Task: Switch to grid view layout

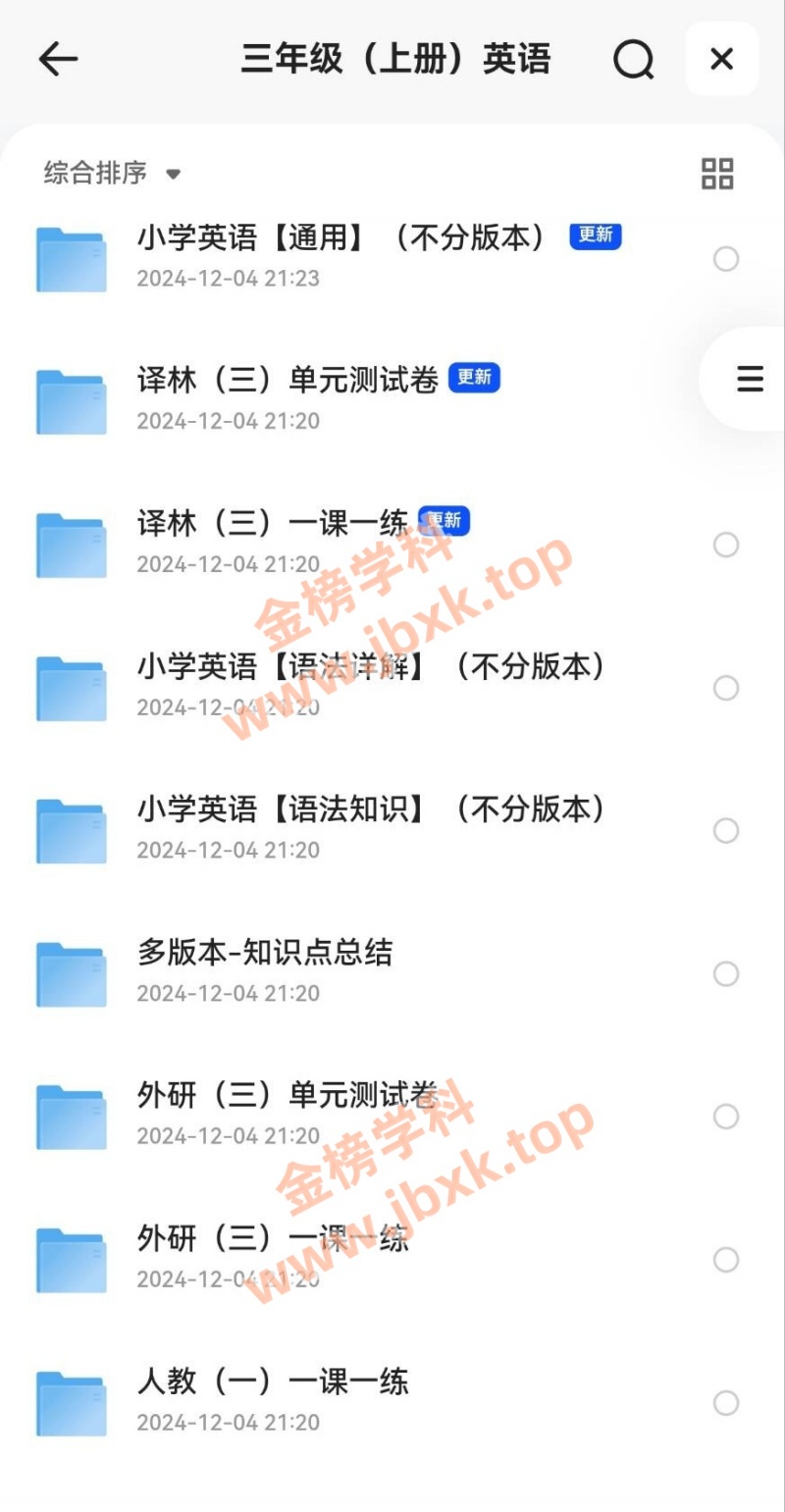Action: [x=717, y=174]
